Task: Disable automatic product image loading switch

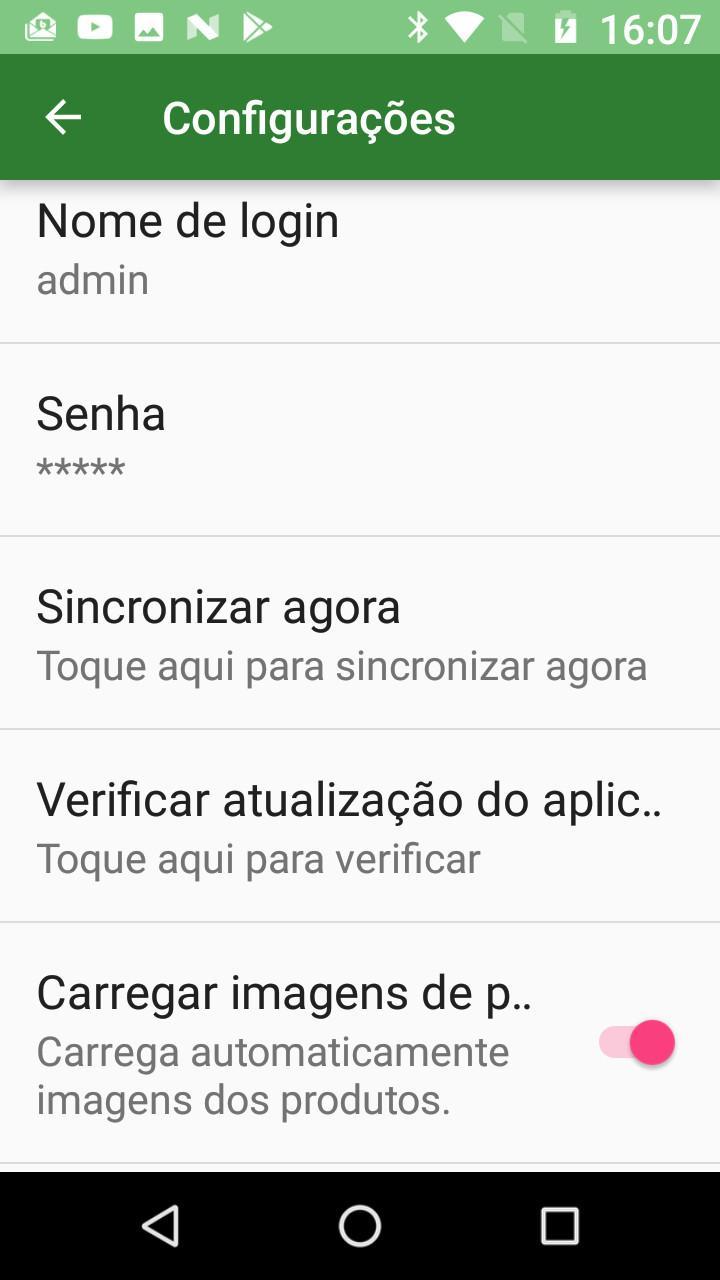Action: point(637,1043)
